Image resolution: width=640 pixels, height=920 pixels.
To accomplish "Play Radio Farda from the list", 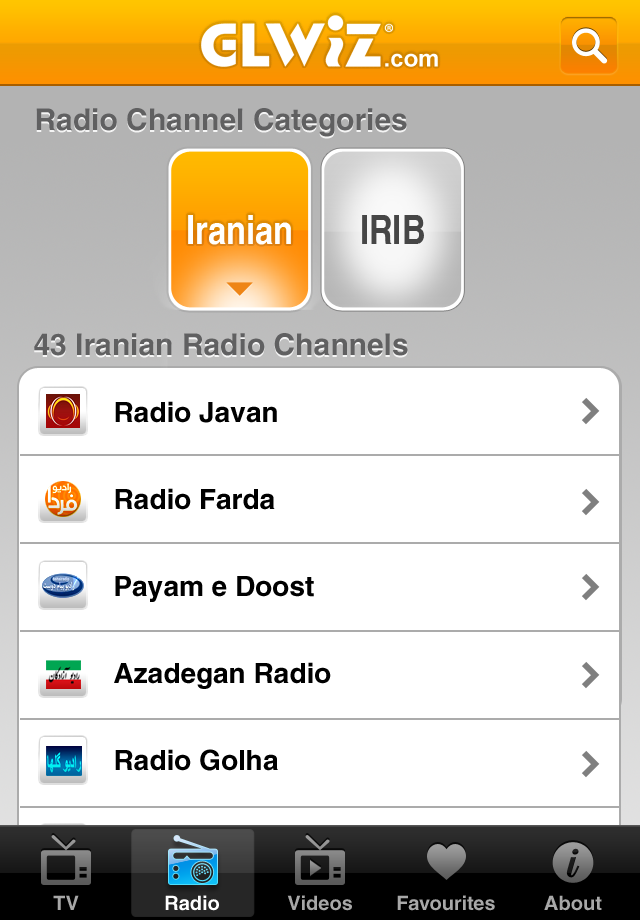I will pyautogui.click(x=319, y=499).
